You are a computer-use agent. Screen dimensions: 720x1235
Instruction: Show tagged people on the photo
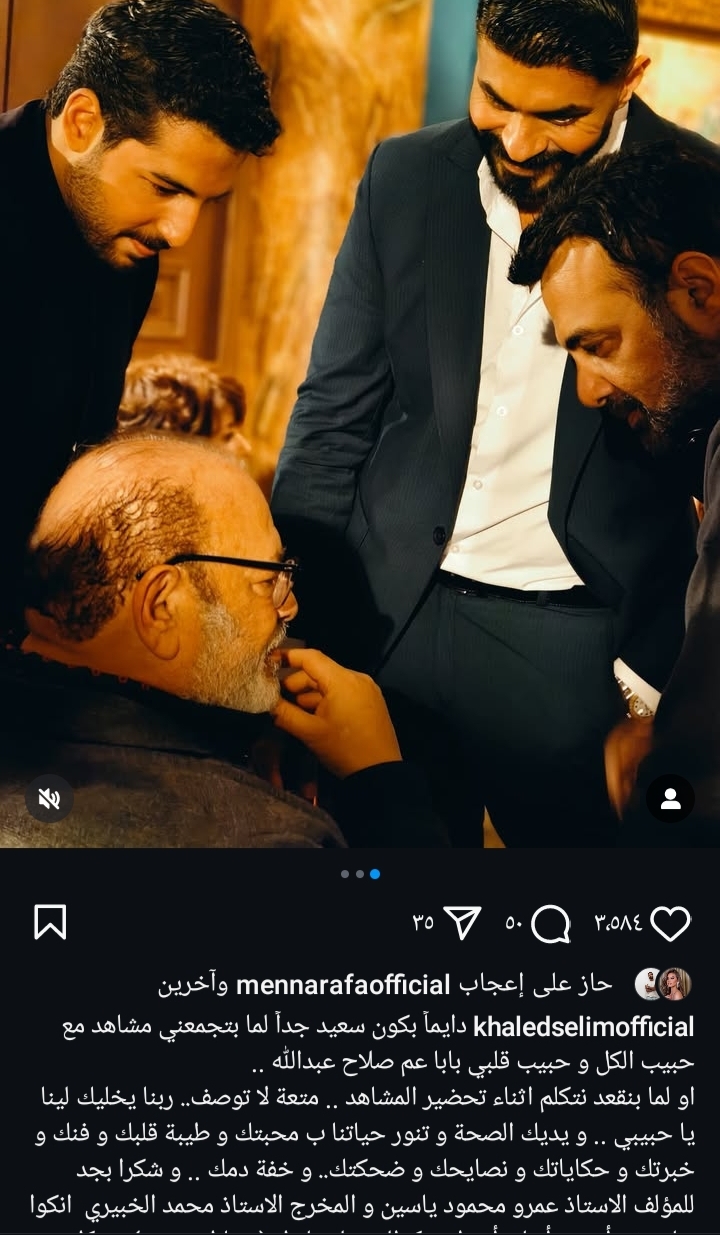[x=670, y=798]
